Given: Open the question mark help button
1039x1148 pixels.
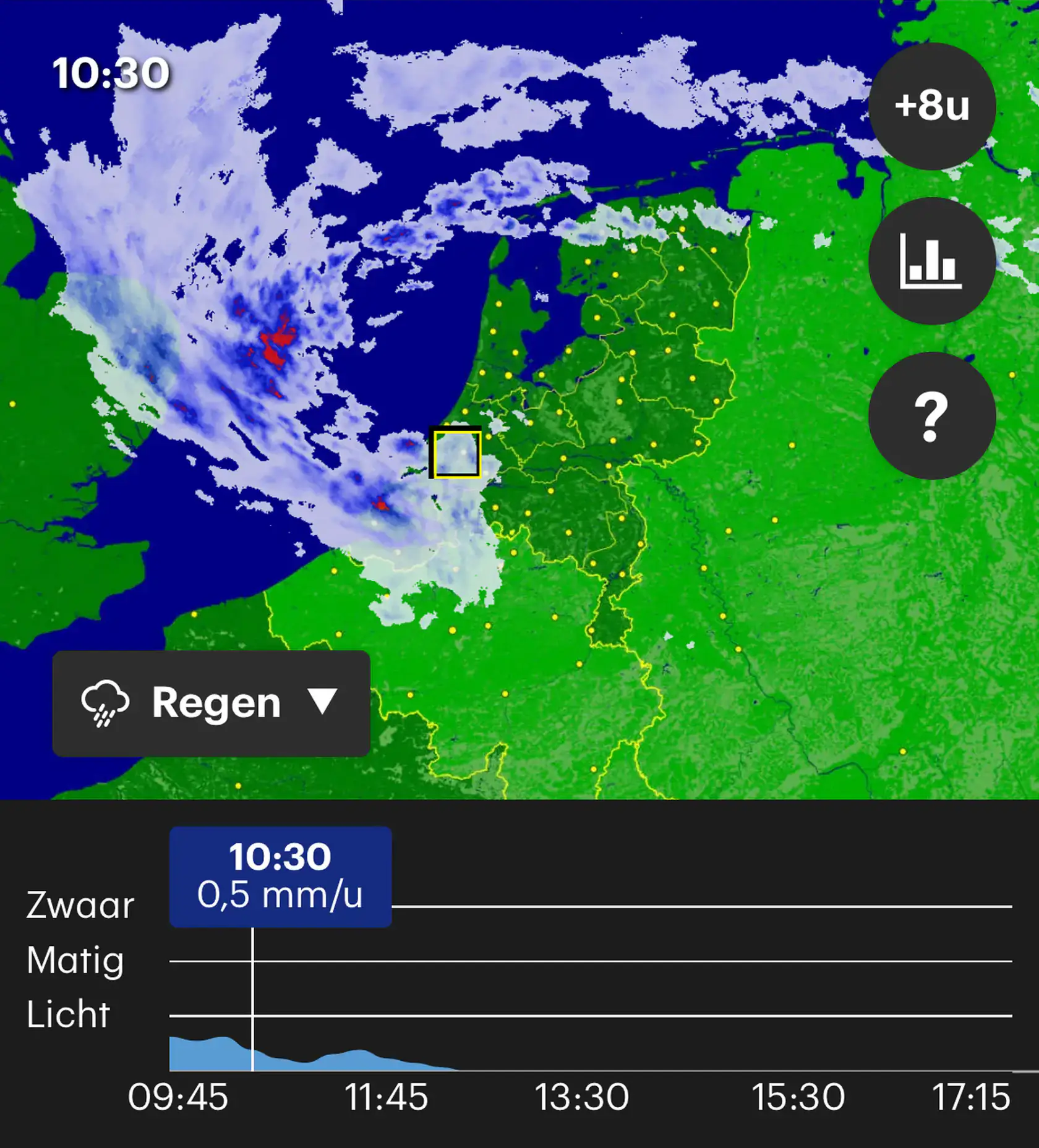Looking at the screenshot, I should coord(932,415).
